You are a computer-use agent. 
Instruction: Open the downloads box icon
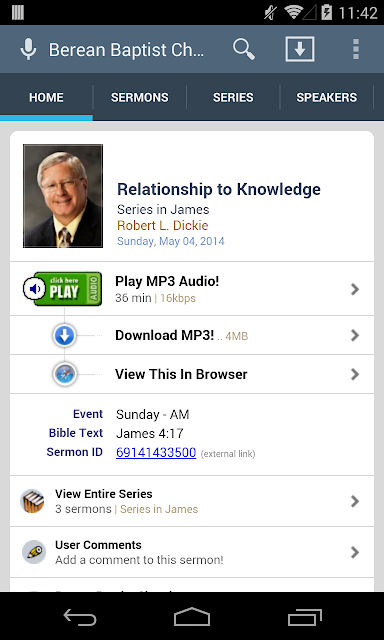point(300,49)
